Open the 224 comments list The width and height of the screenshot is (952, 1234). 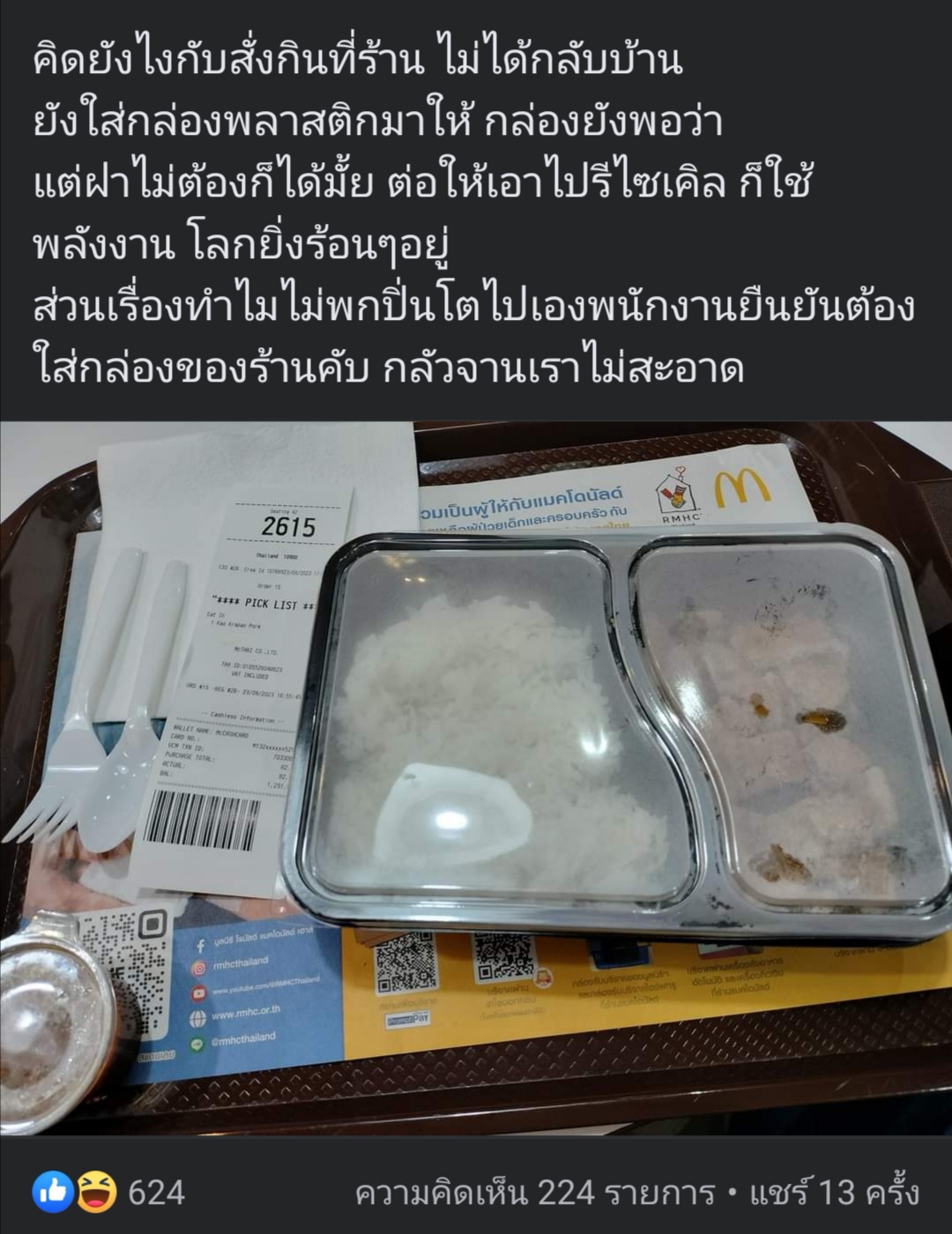(x=534, y=1193)
